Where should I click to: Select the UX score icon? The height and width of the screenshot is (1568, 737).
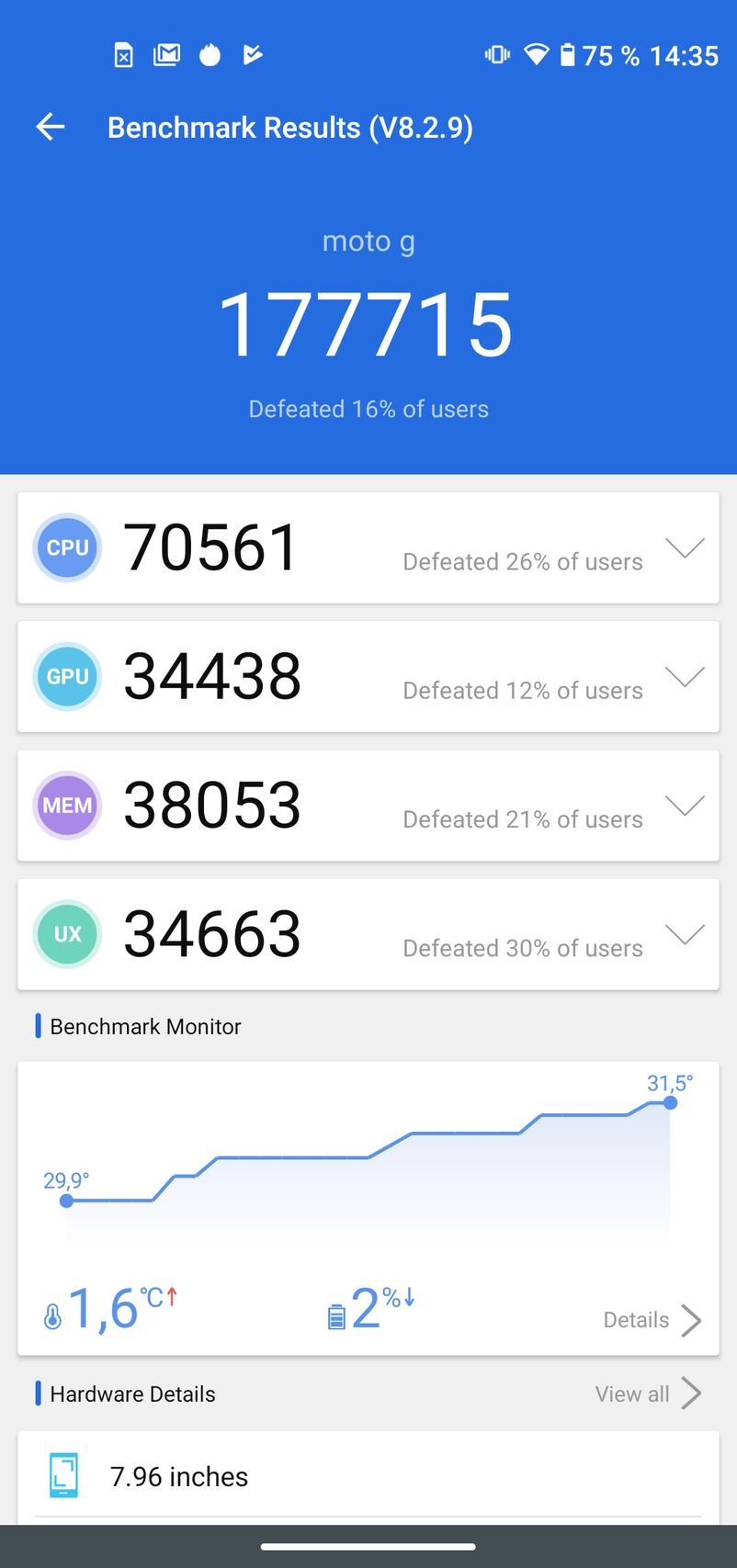coord(66,934)
